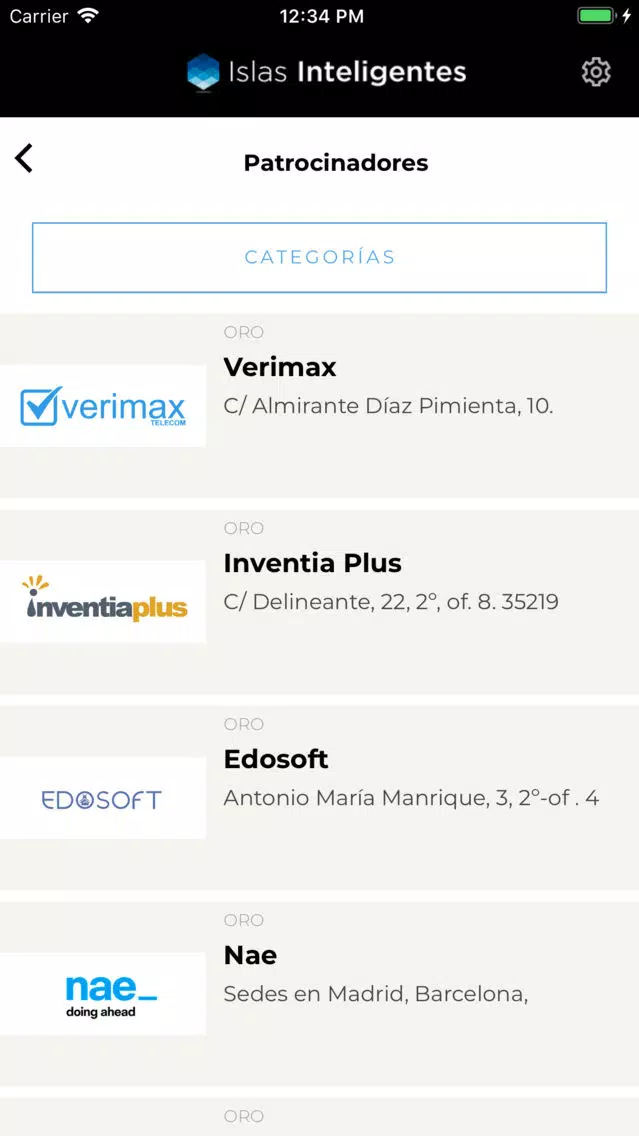This screenshot has width=639, height=1136.
Task: Open the Categorías filter button
Action: 320,257
